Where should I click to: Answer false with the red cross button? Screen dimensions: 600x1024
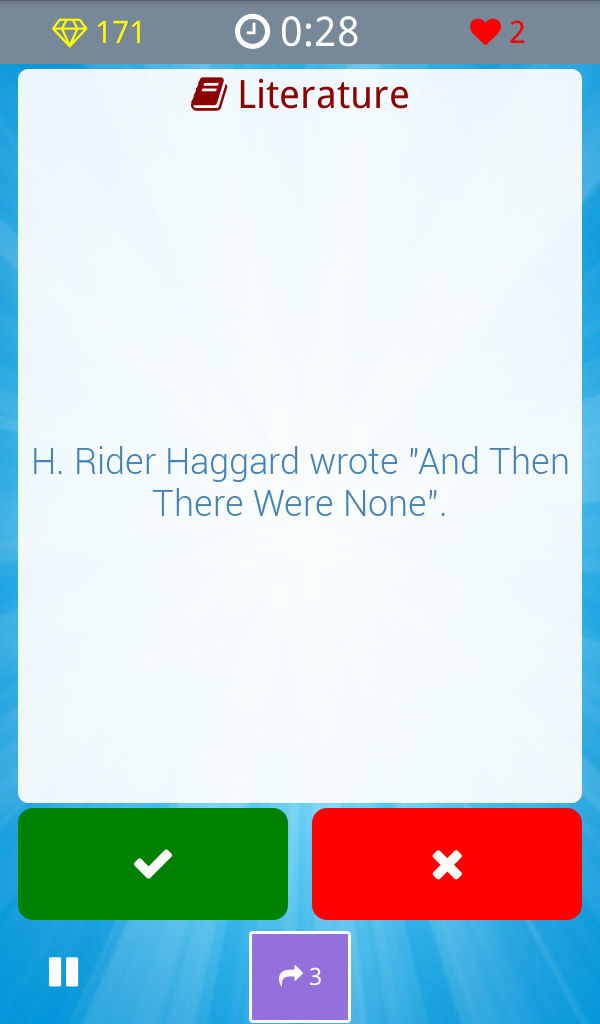(x=446, y=864)
